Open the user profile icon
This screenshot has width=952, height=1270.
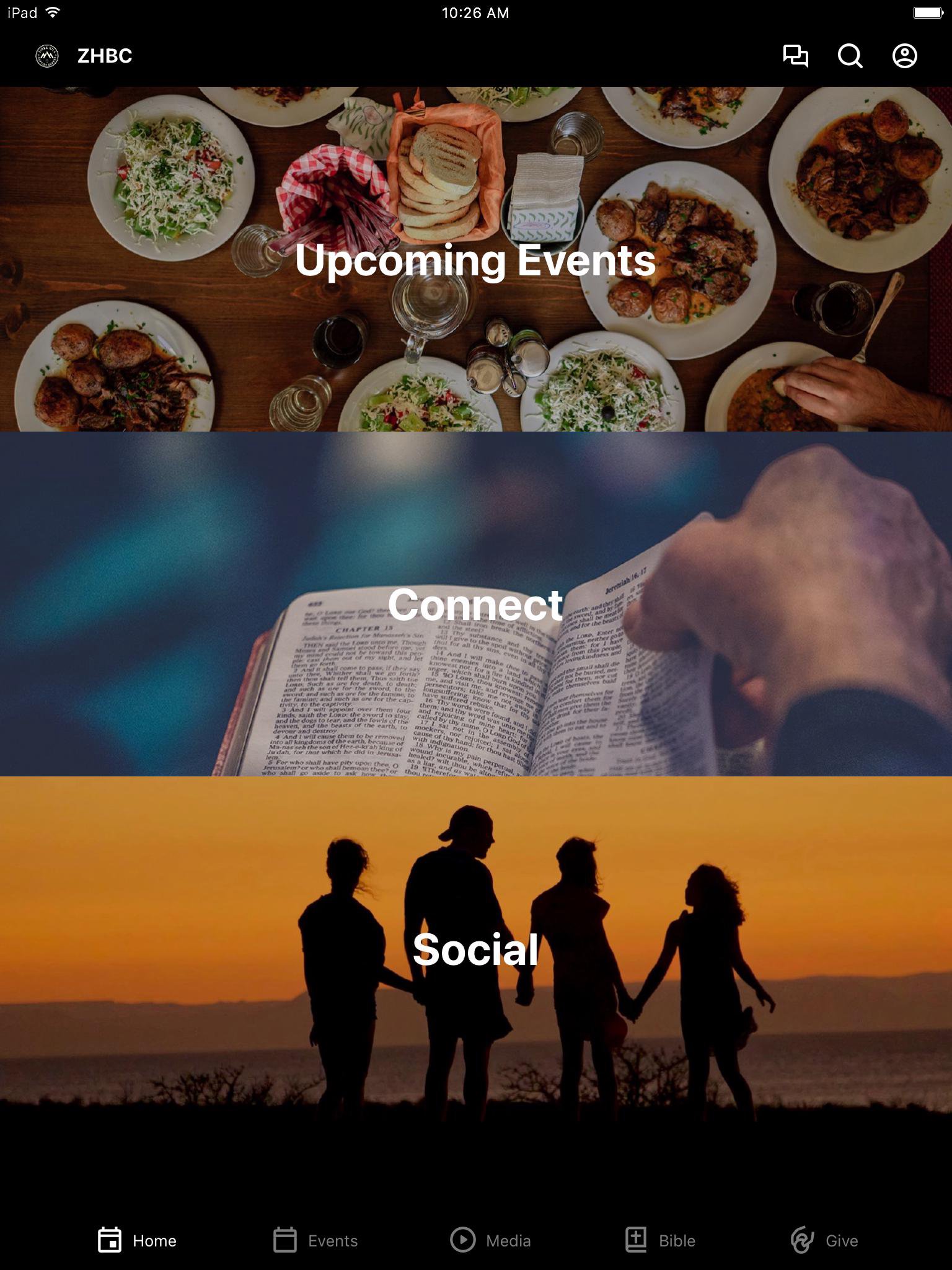pos(904,56)
